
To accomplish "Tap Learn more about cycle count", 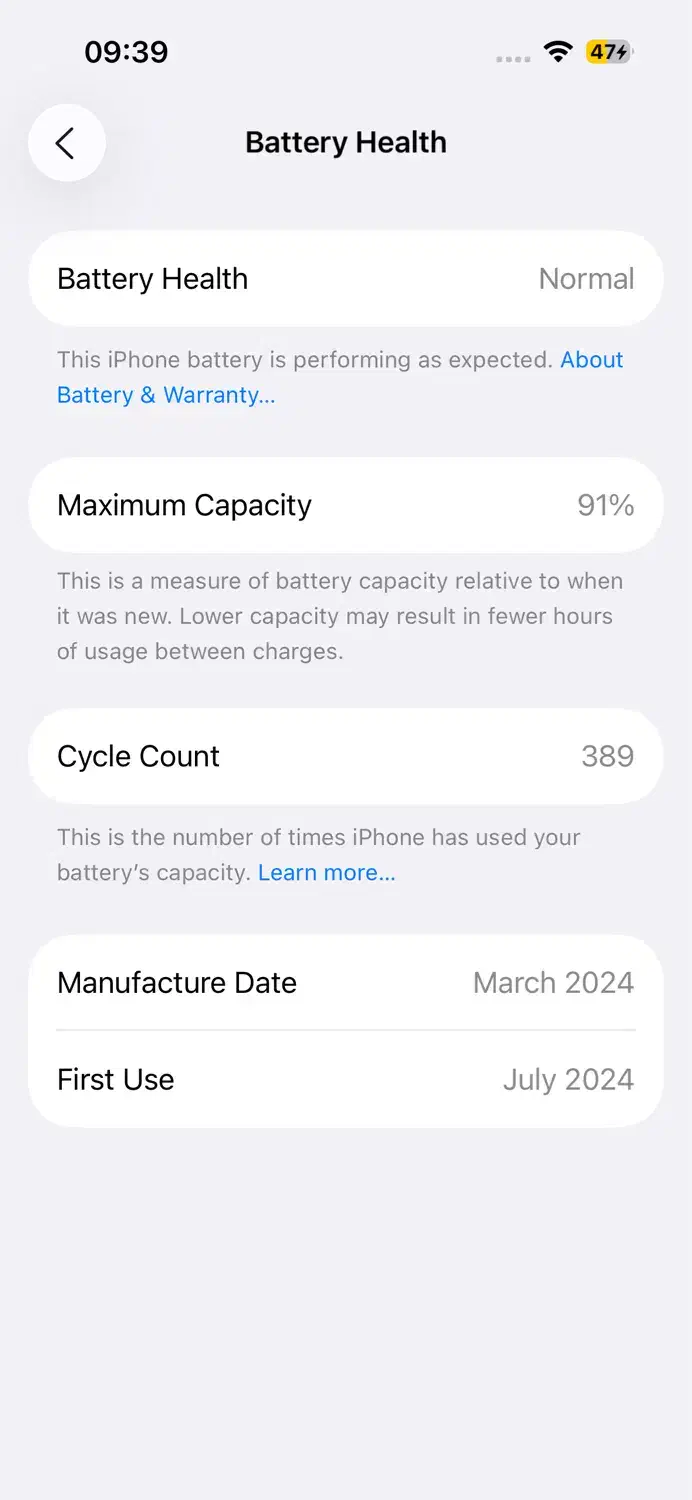I will (326, 872).
